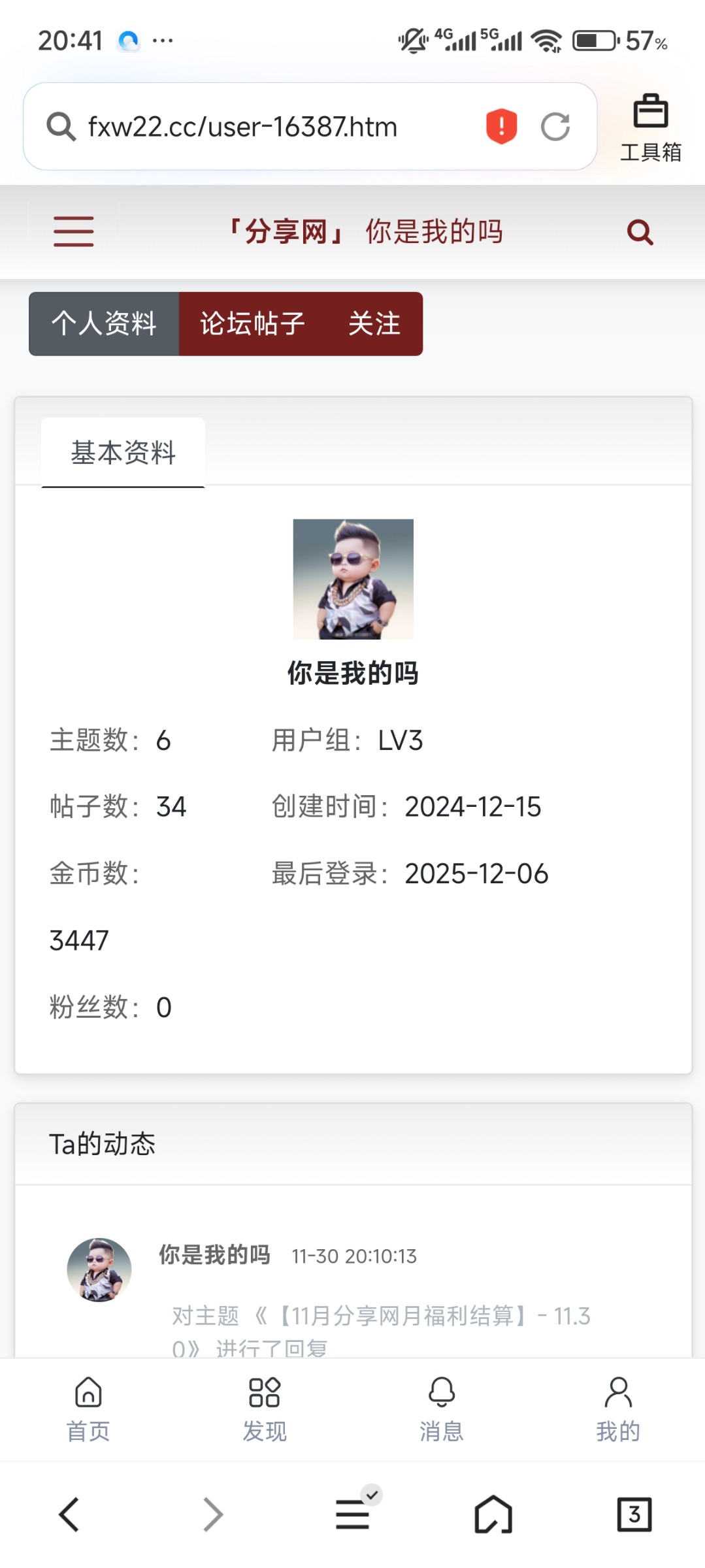Open the 11月分享网月福利结算 topic link
This screenshot has height=1568, width=705.
click(x=399, y=1316)
